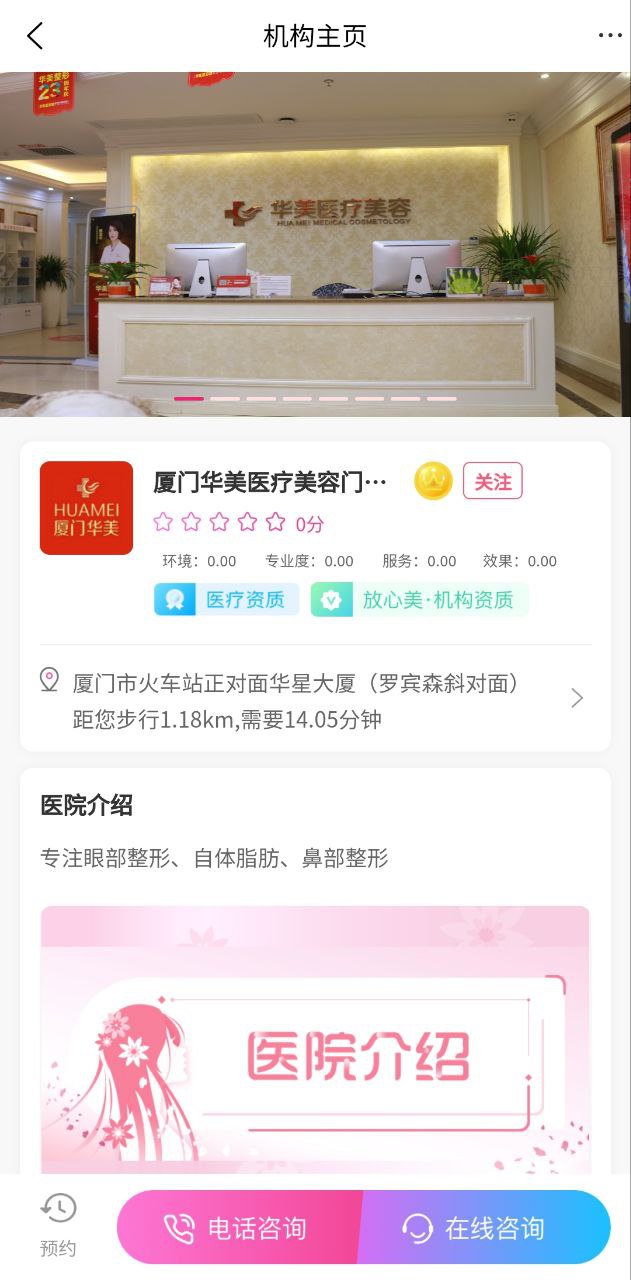Screen dimensions: 631x1280
Task: Open the 医疗资质 qualification badge
Action: [226, 600]
